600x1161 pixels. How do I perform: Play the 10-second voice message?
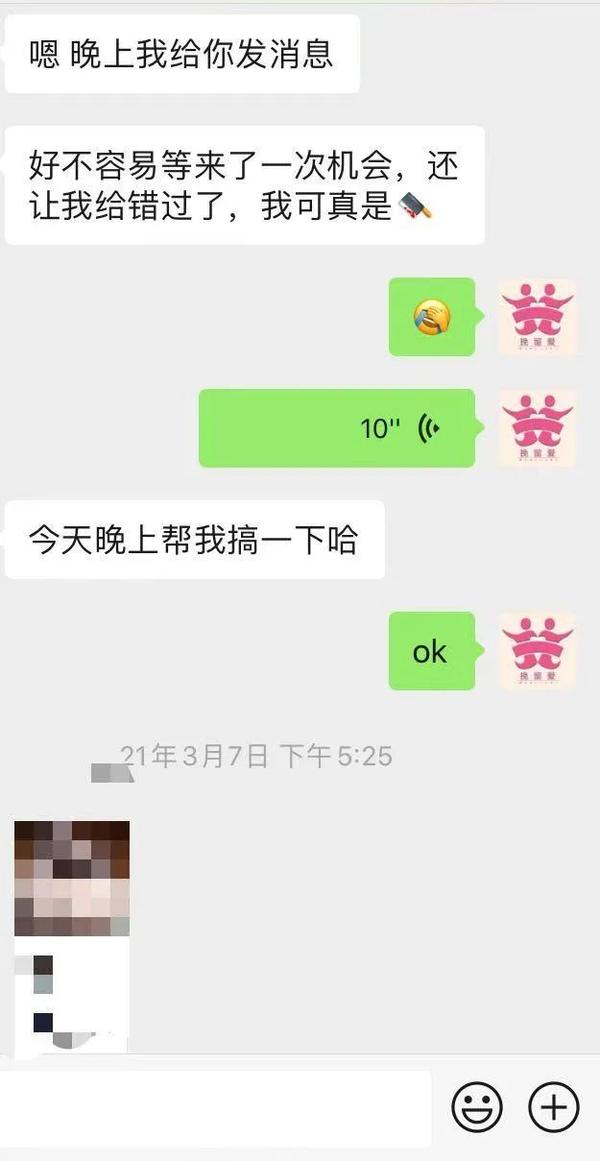coord(337,428)
